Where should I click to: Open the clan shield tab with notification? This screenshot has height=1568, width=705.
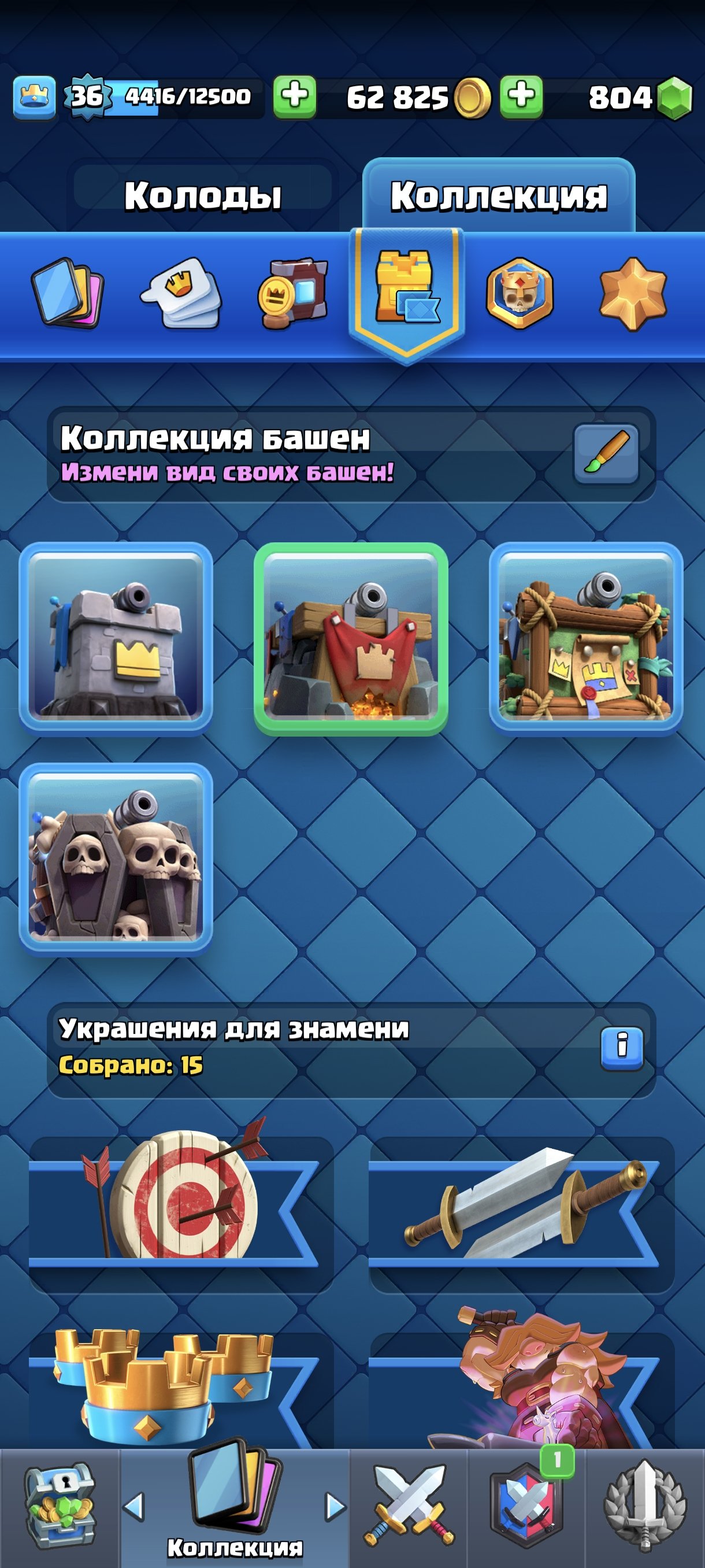click(527, 1506)
